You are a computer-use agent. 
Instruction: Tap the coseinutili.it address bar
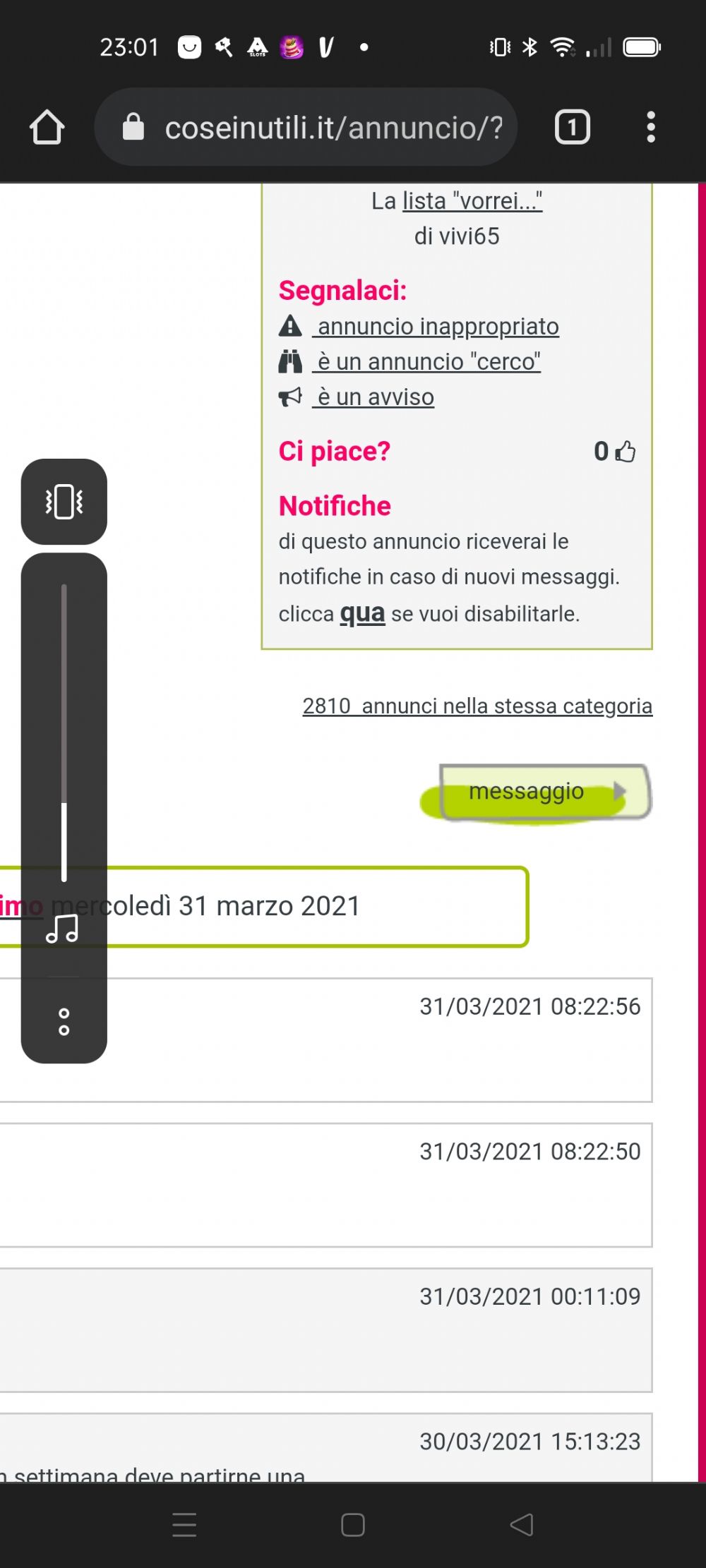click(306, 128)
